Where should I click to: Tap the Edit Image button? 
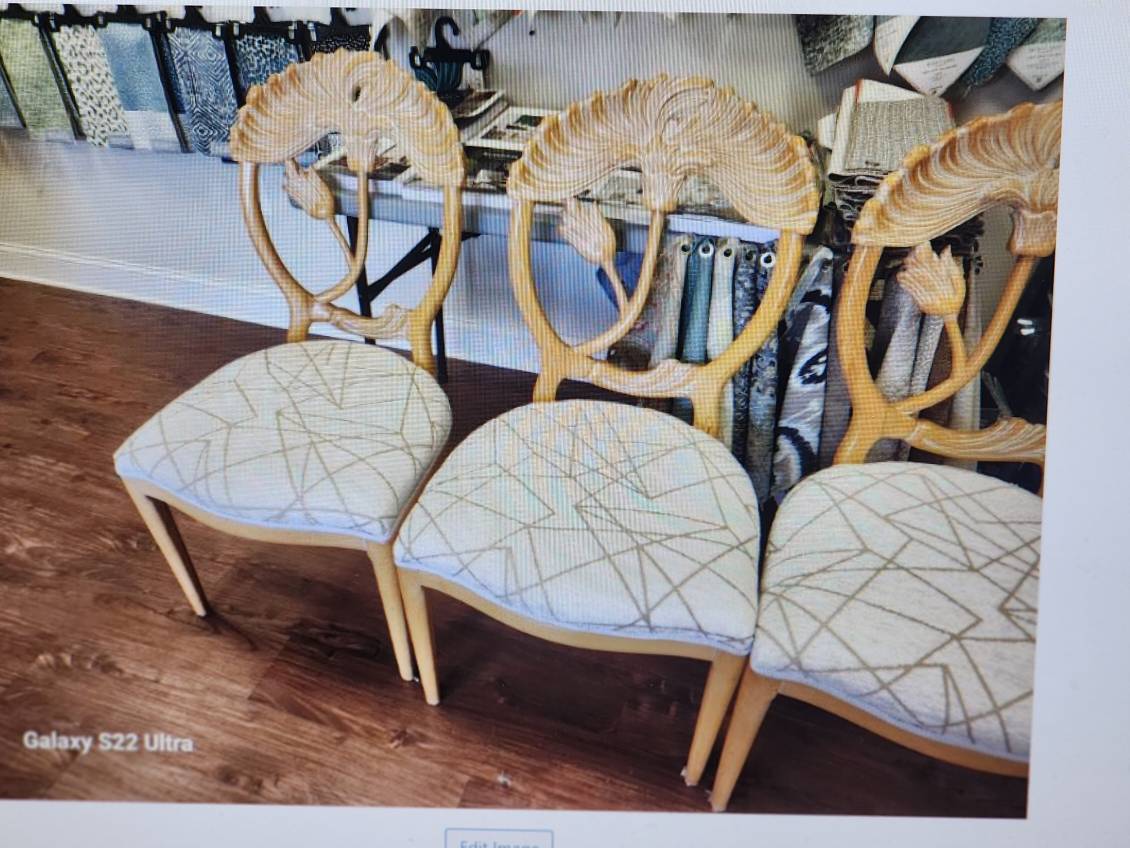499,840
